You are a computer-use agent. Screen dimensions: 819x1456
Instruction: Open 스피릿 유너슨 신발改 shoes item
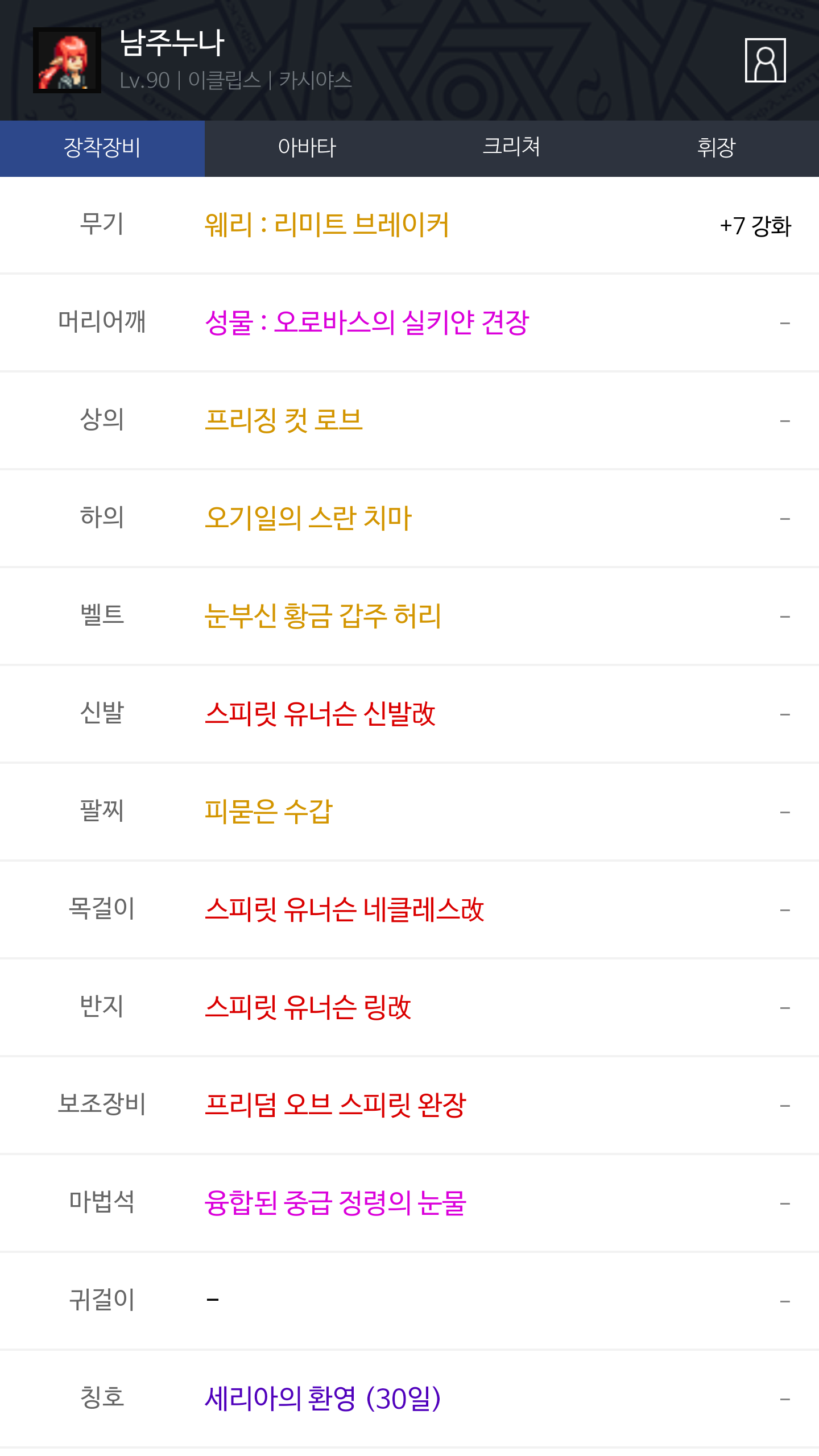[x=320, y=714]
